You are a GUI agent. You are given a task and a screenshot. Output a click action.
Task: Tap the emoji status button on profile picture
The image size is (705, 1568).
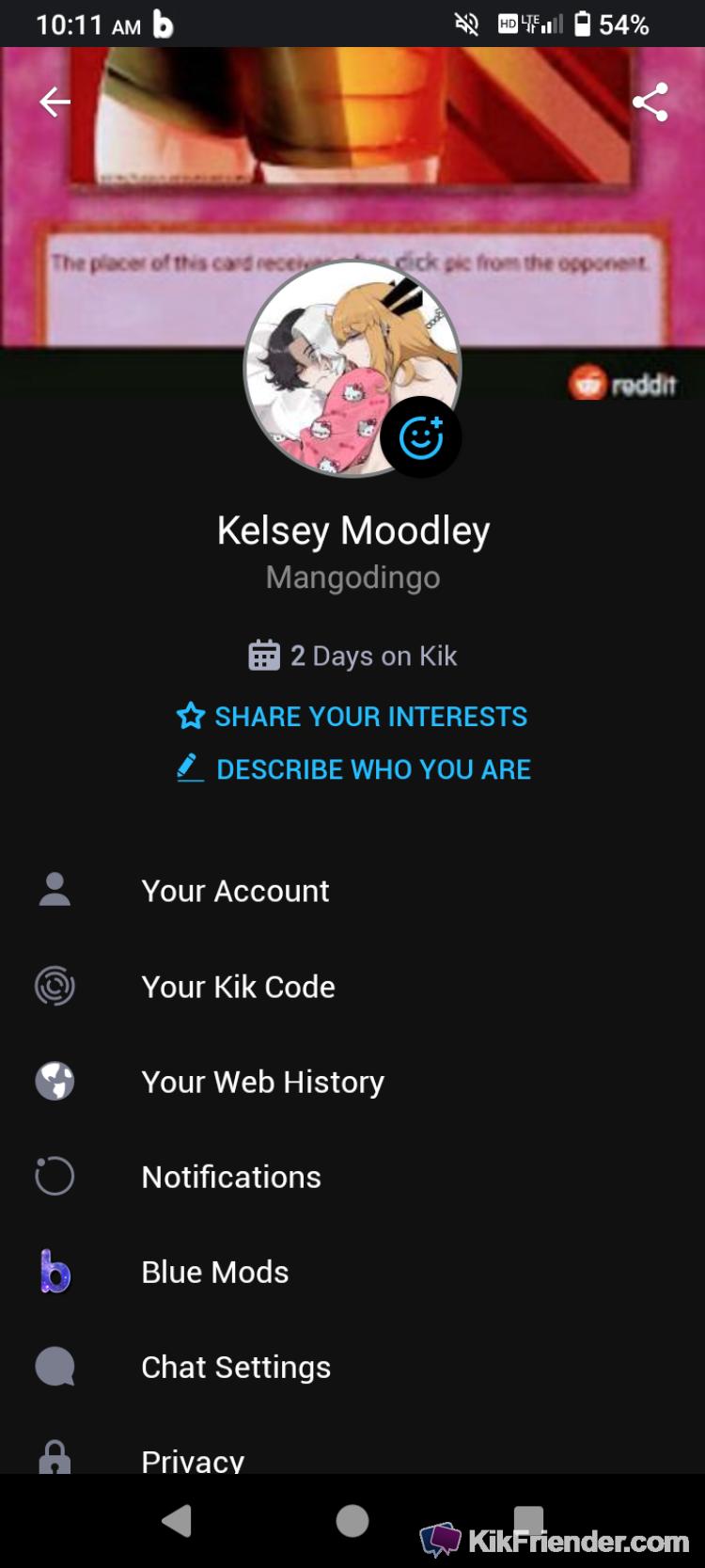pos(420,437)
